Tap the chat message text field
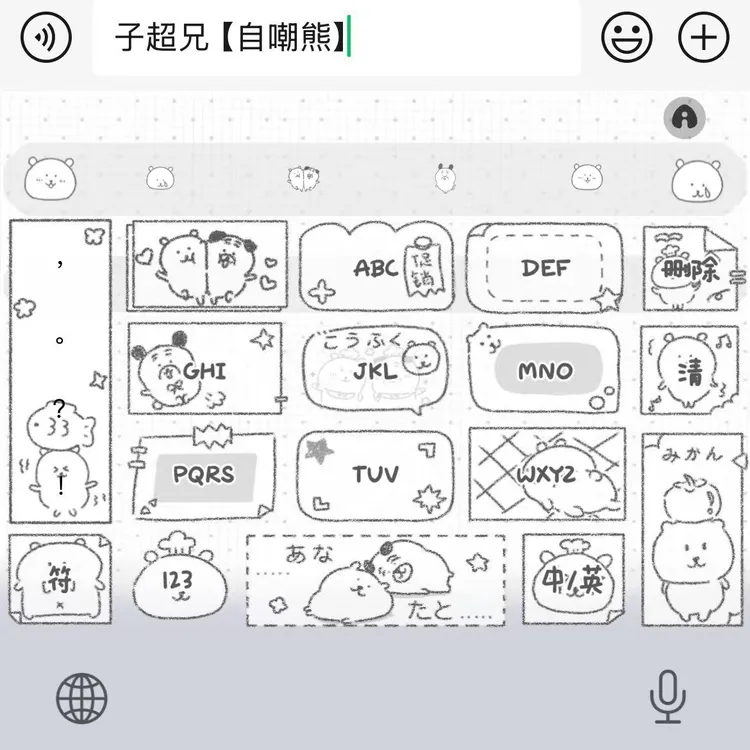Image resolution: width=750 pixels, height=750 pixels. click(x=336, y=38)
